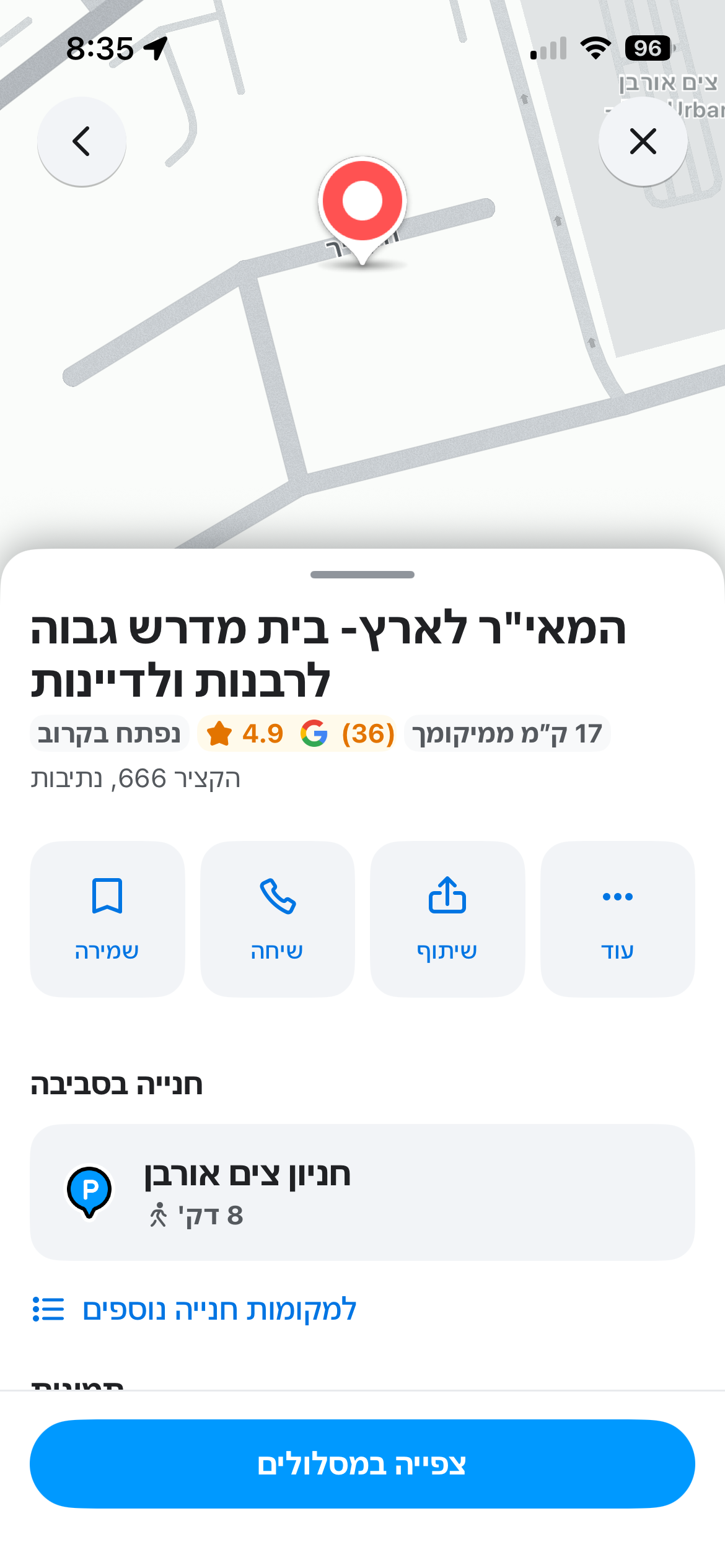Share this location with שיתוף

447,918
